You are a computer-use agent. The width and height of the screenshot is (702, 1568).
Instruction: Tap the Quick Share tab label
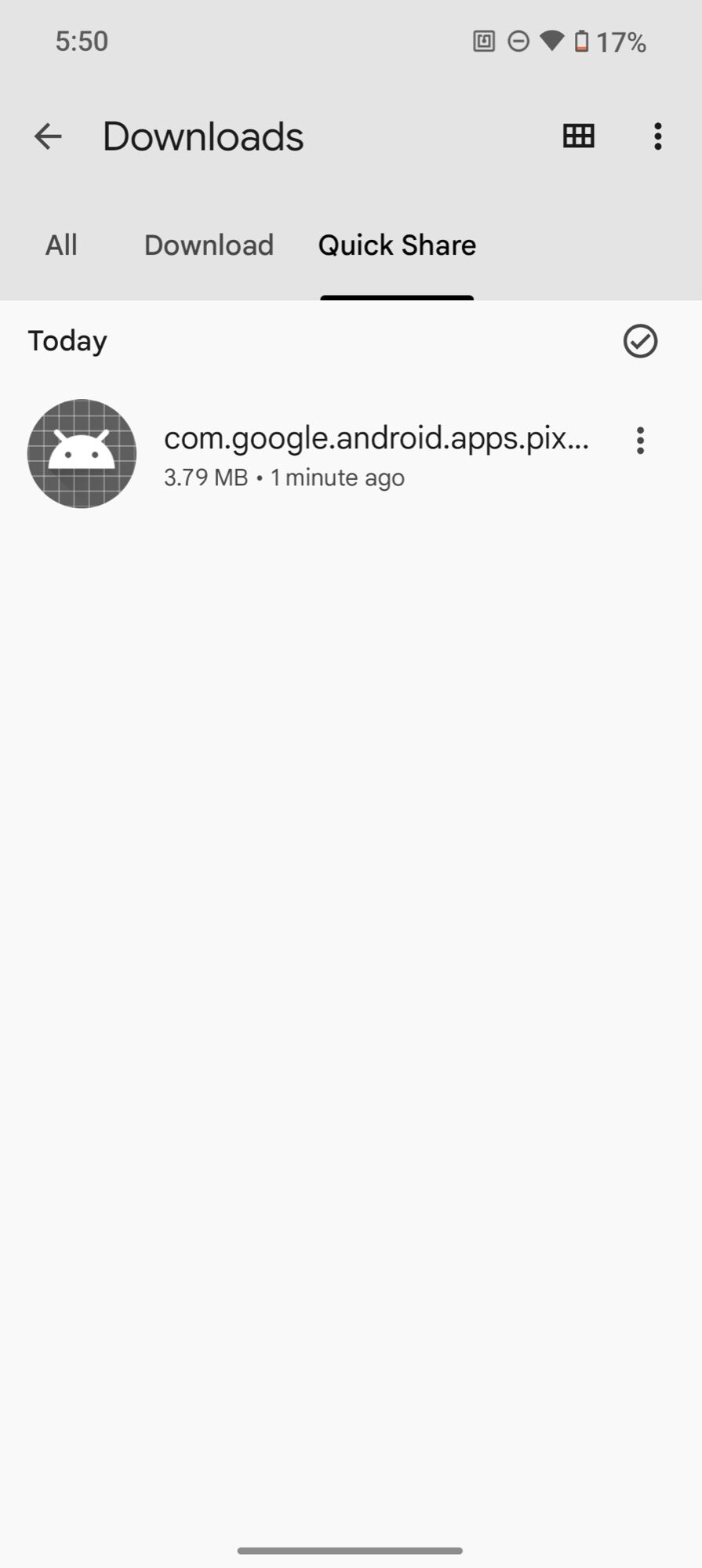(395, 245)
